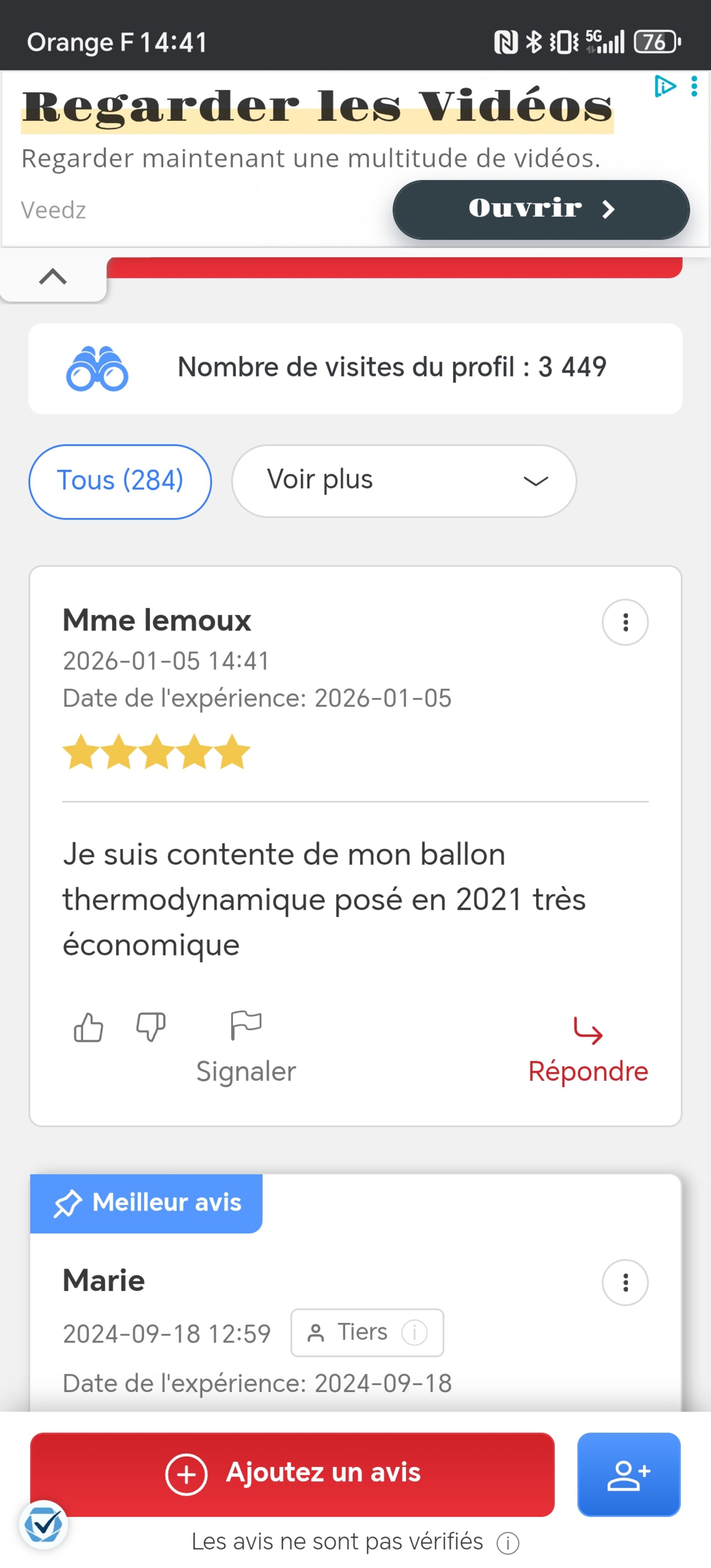Tap Ajoutez un avis to add a review

click(x=292, y=1474)
